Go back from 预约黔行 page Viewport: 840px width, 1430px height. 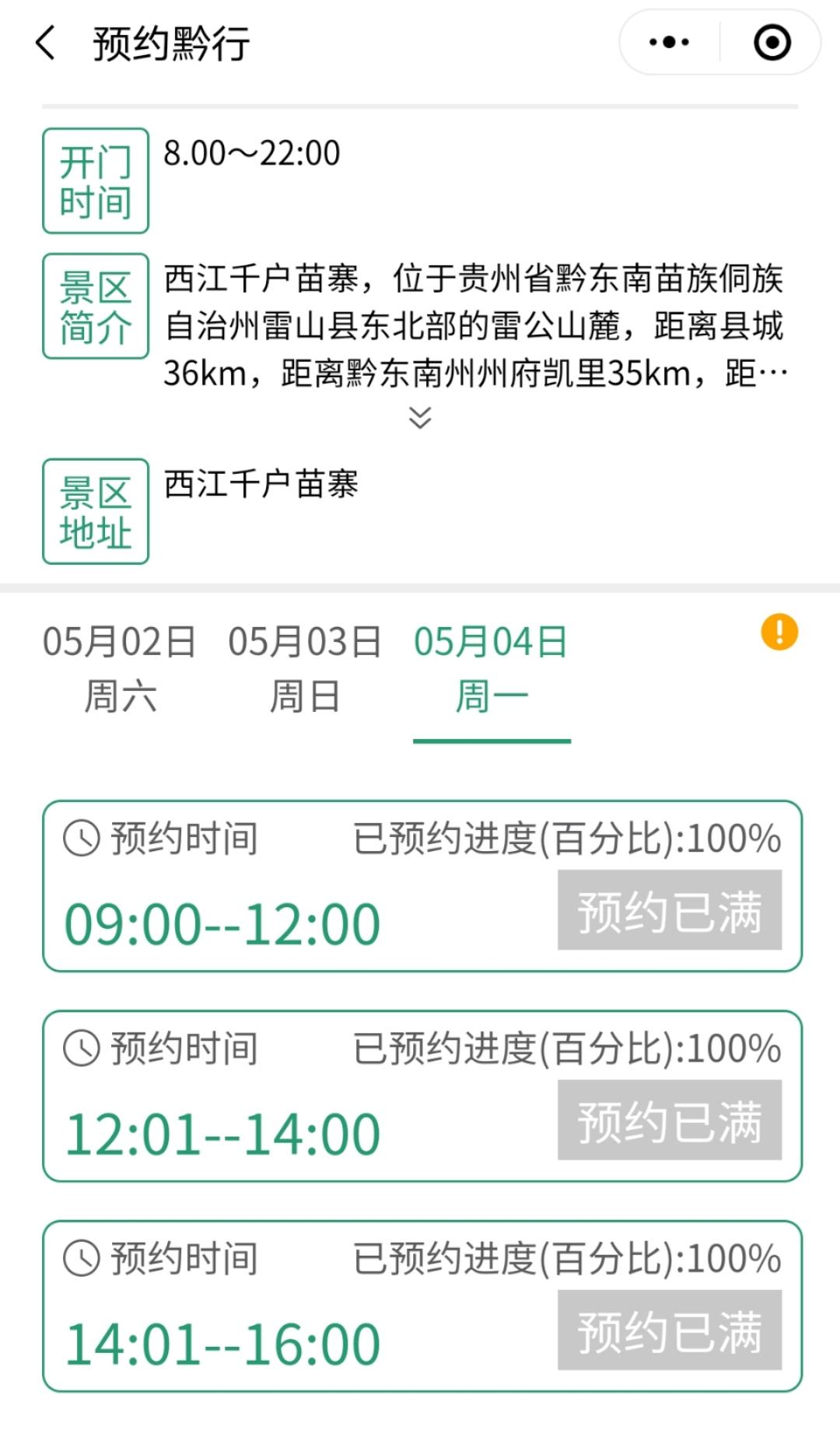(47, 43)
